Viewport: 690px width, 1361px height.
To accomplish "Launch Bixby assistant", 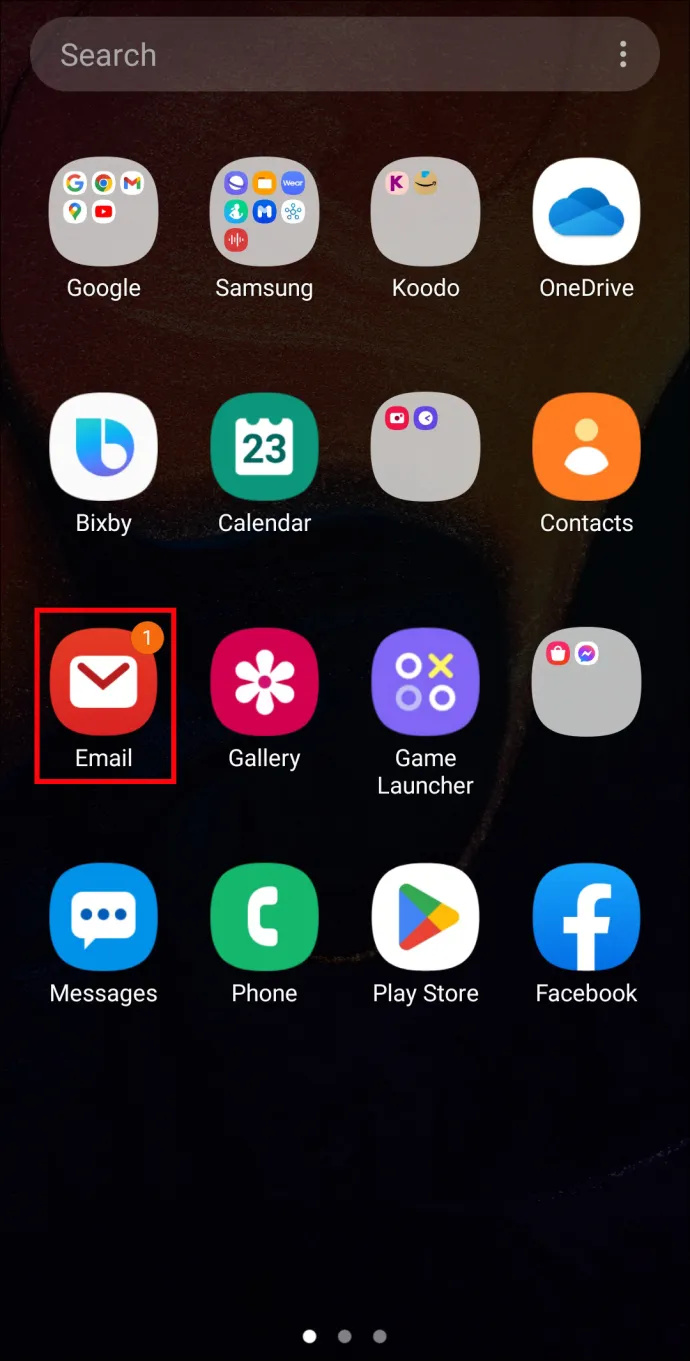I will coord(104,446).
